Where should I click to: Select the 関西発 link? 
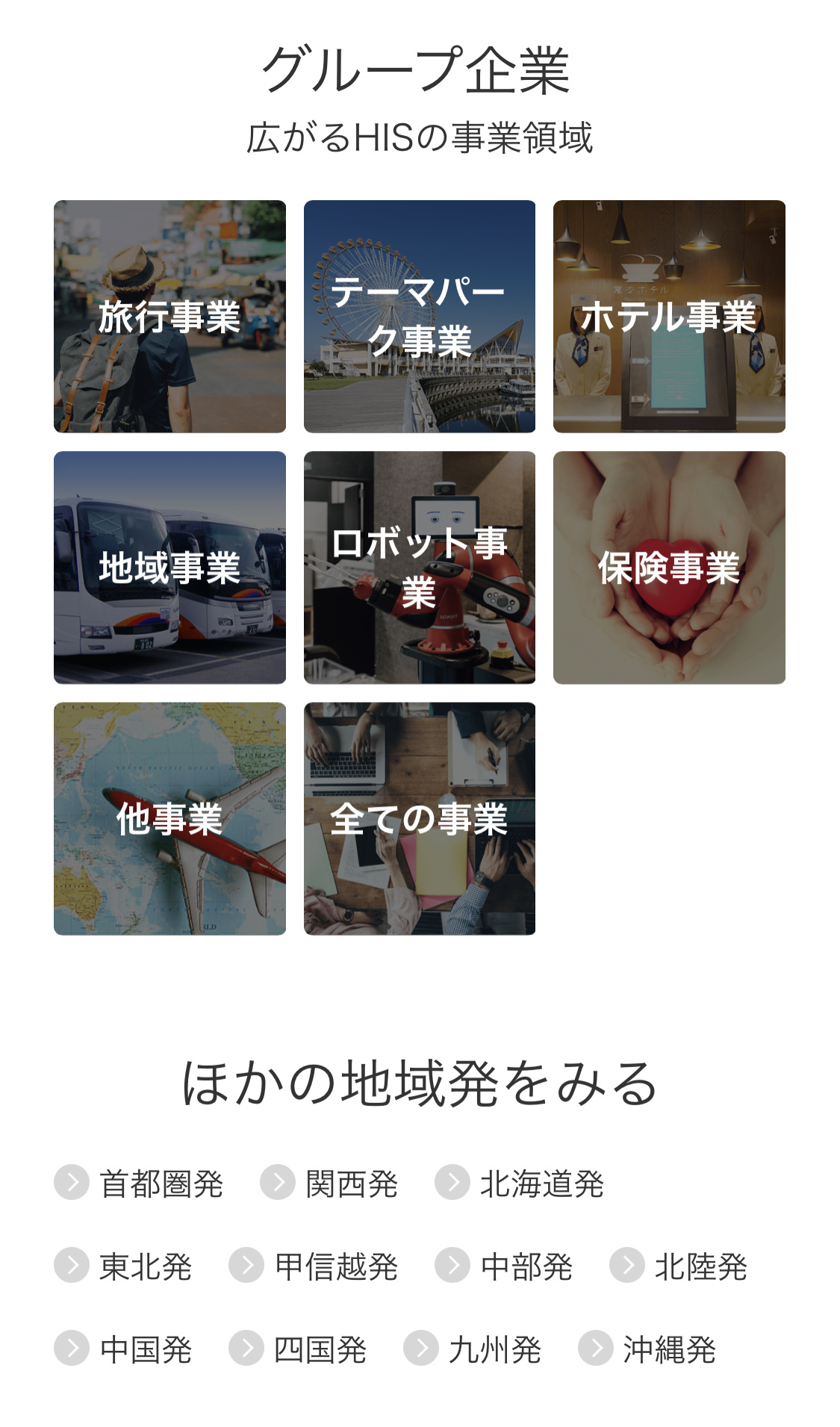[351, 1184]
